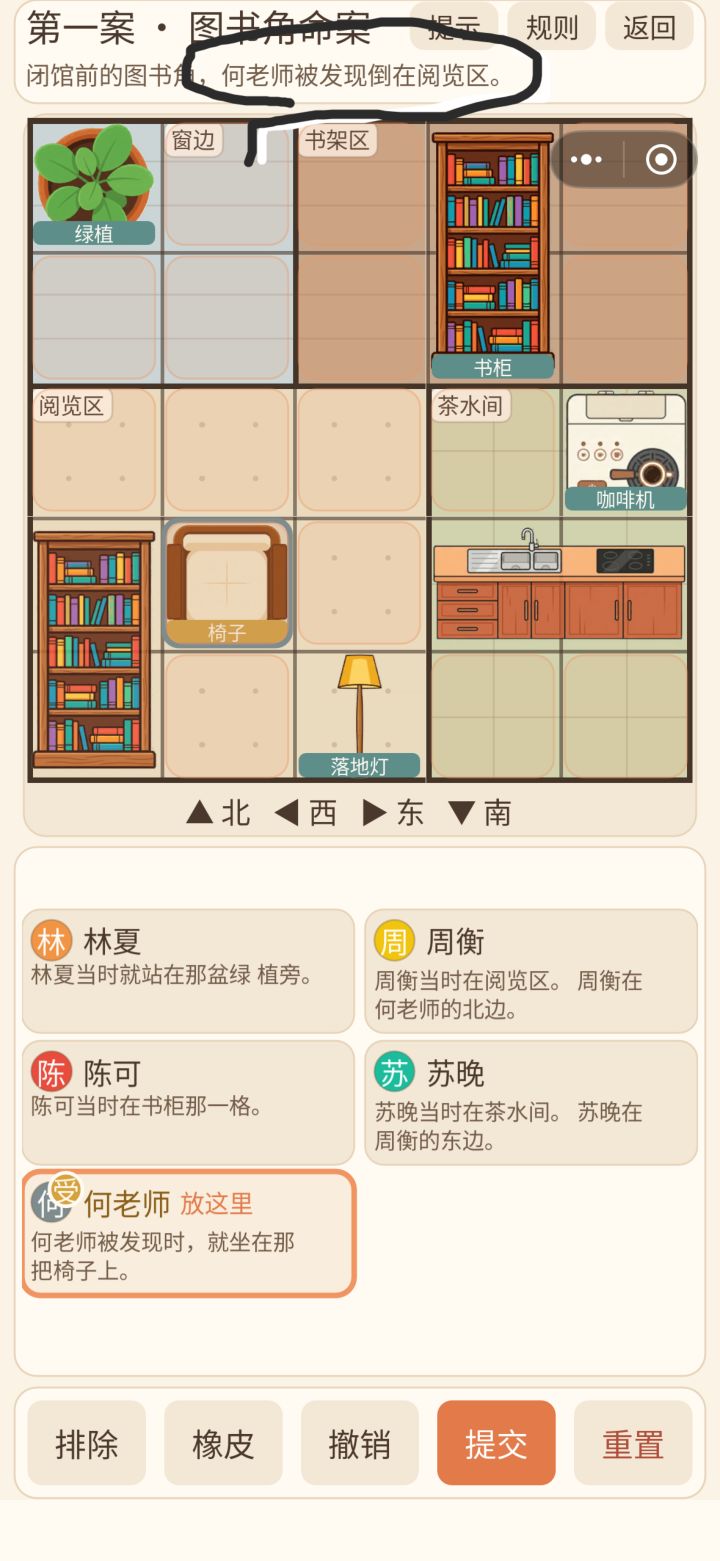Screen dimensions: 720x1561
Task: Tap the 咖啡机 coffee machine cell
Action: [626, 452]
